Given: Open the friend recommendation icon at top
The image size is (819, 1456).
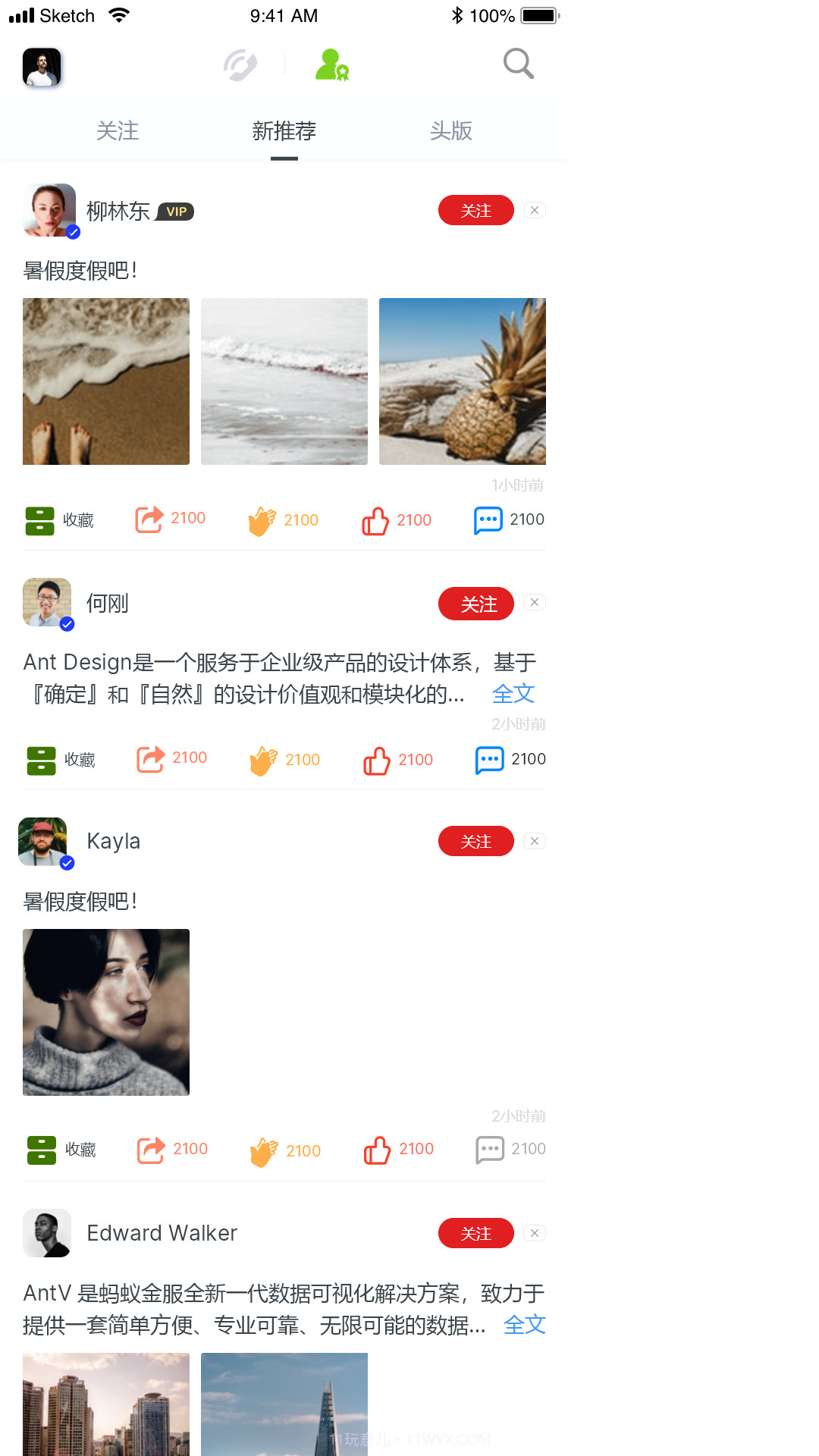Looking at the screenshot, I should (331, 65).
